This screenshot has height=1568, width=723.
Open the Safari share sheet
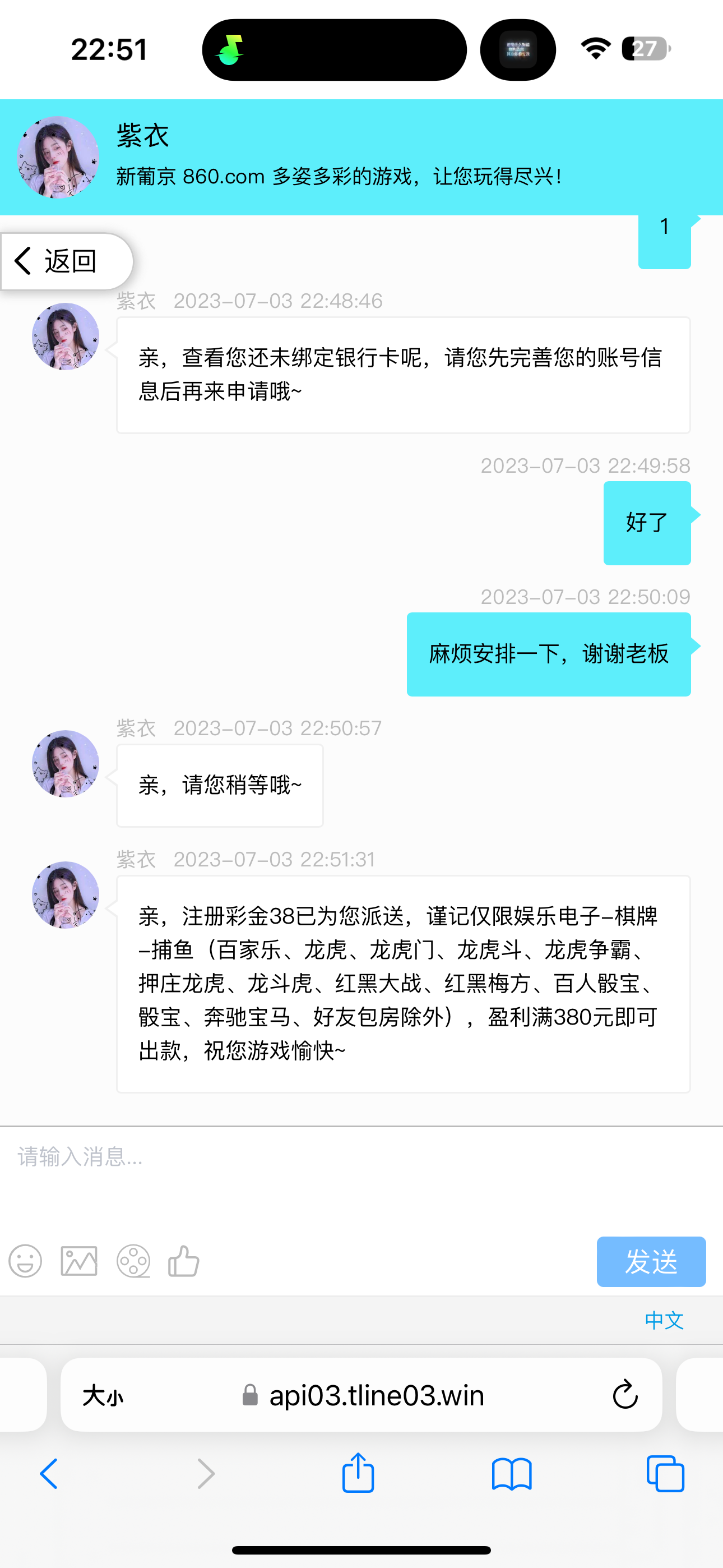(358, 1474)
